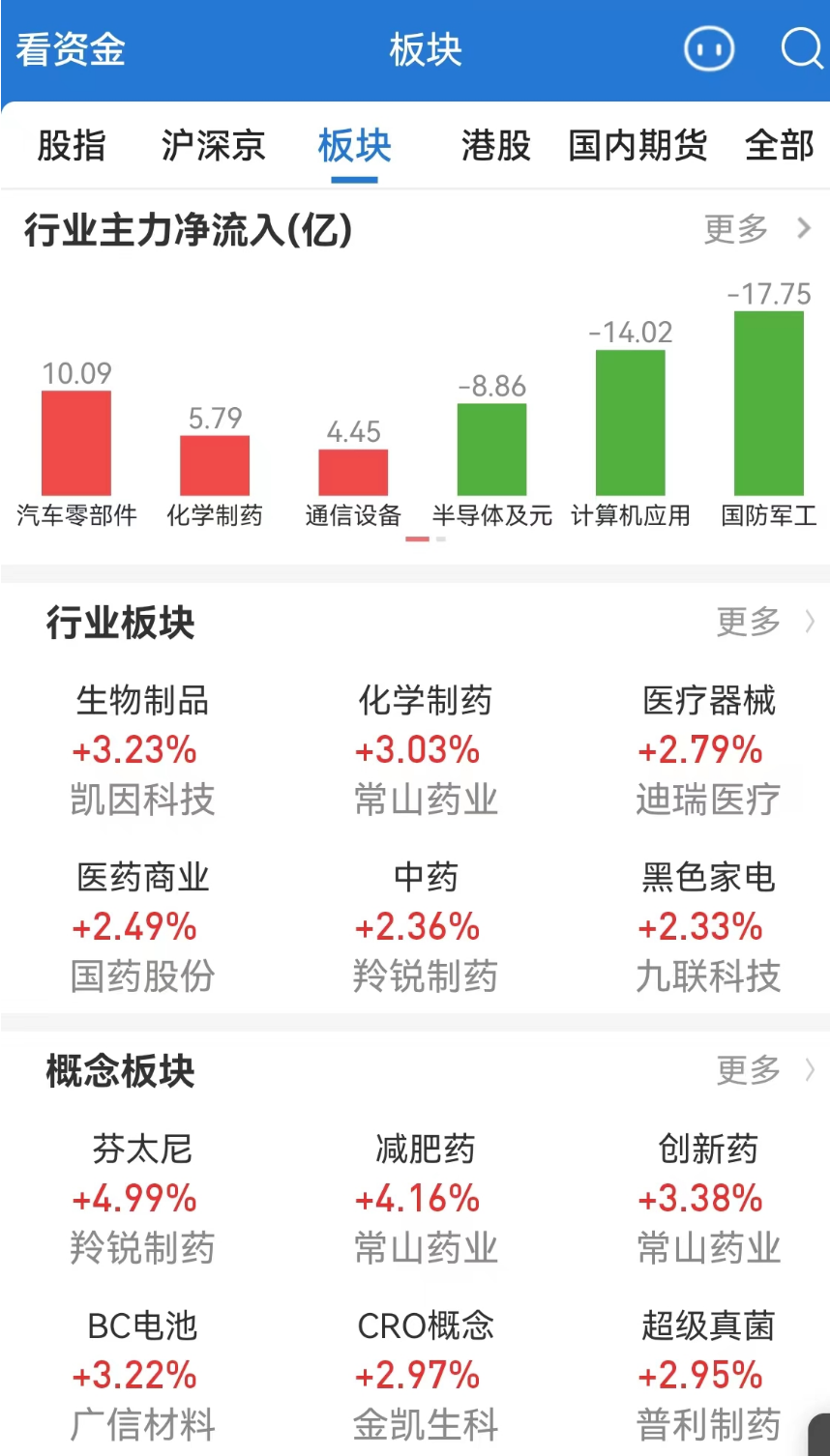Switch to the 股指 tab
This screenshot has height=1456, width=830.
coord(72,146)
